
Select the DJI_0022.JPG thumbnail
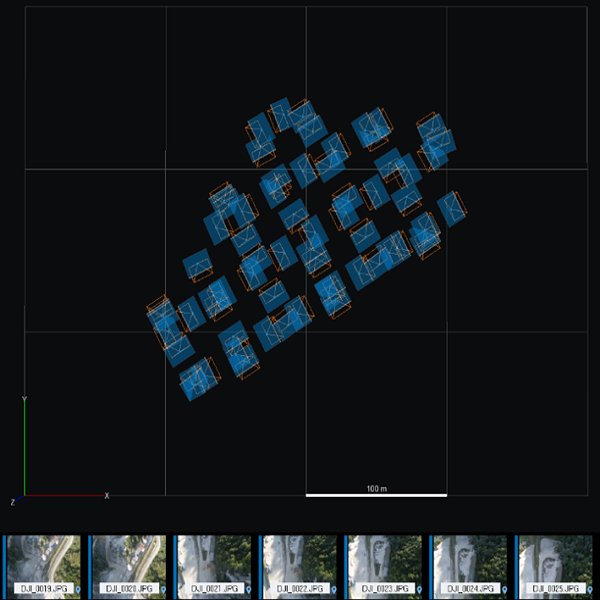298,565
